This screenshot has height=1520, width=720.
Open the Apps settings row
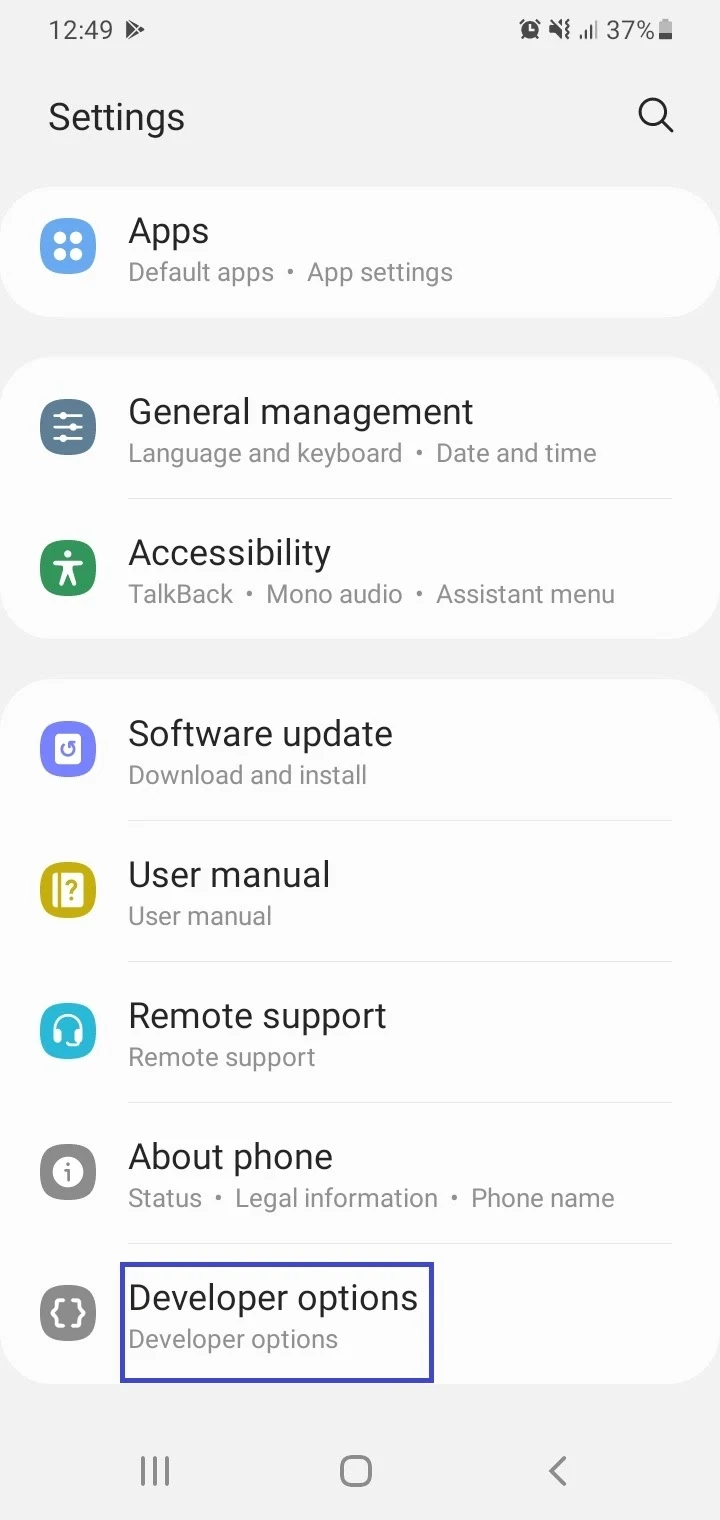[360, 250]
